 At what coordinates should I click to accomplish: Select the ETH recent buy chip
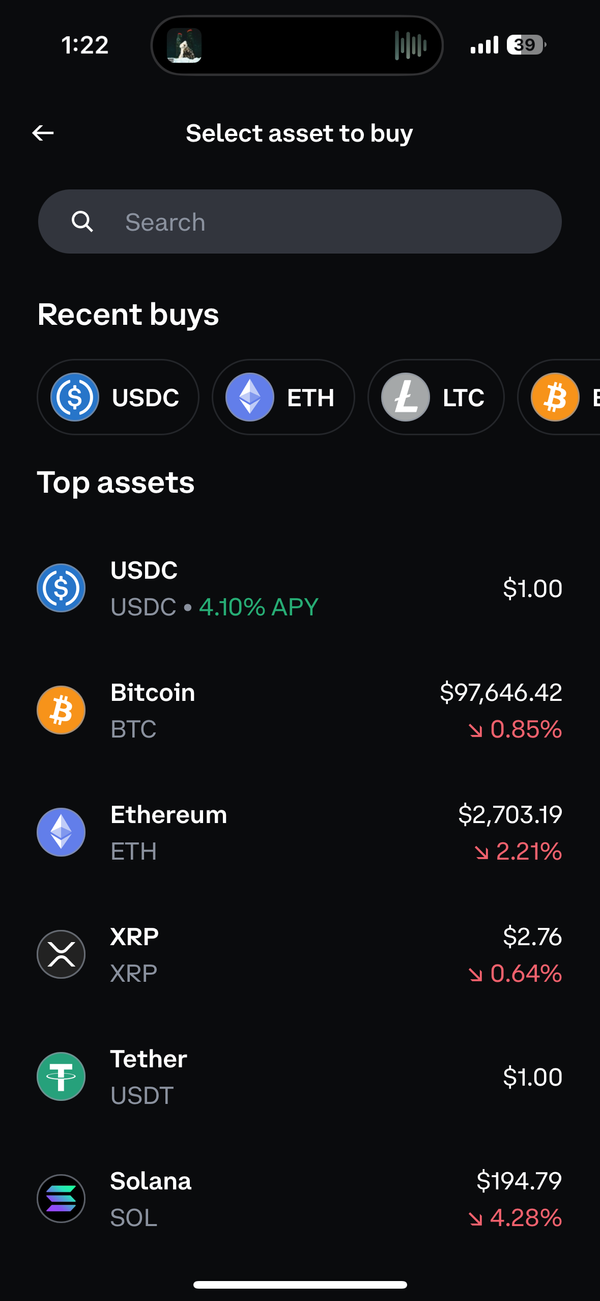(284, 398)
